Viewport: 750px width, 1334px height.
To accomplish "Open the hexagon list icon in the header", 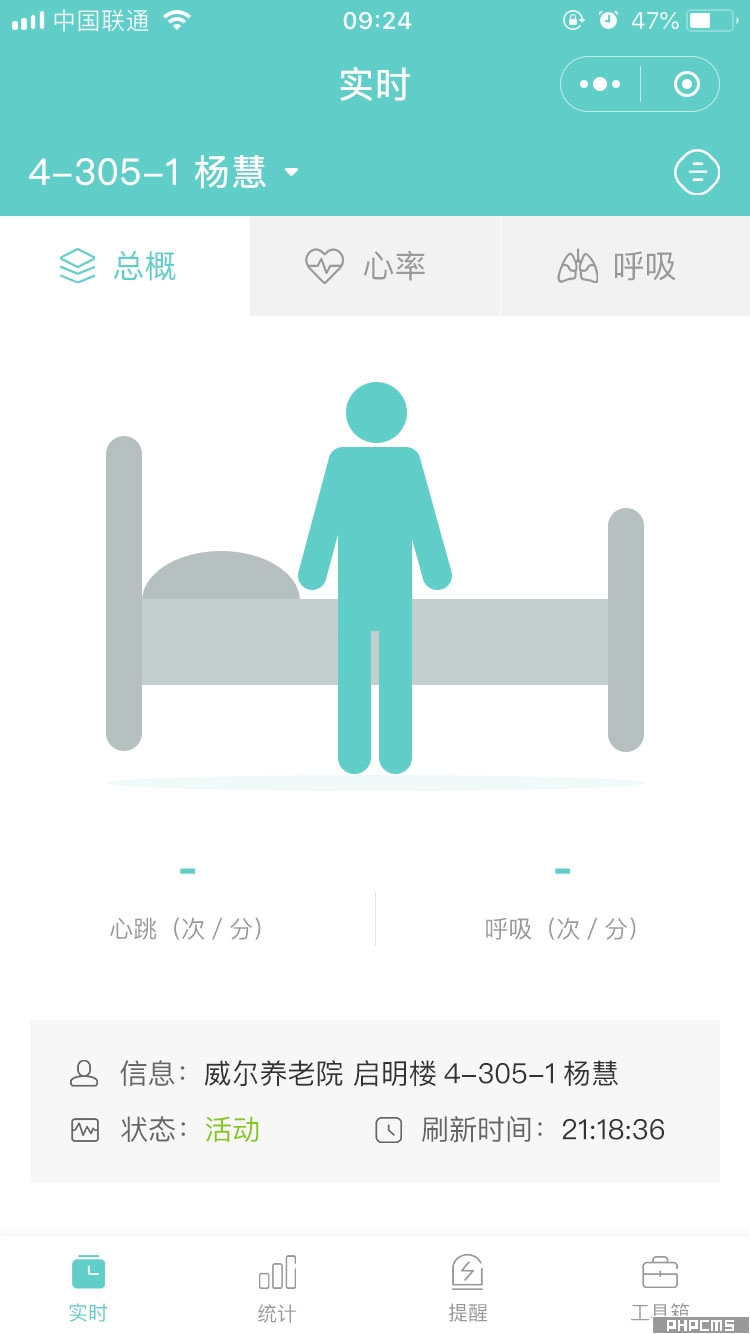I will 697,172.
